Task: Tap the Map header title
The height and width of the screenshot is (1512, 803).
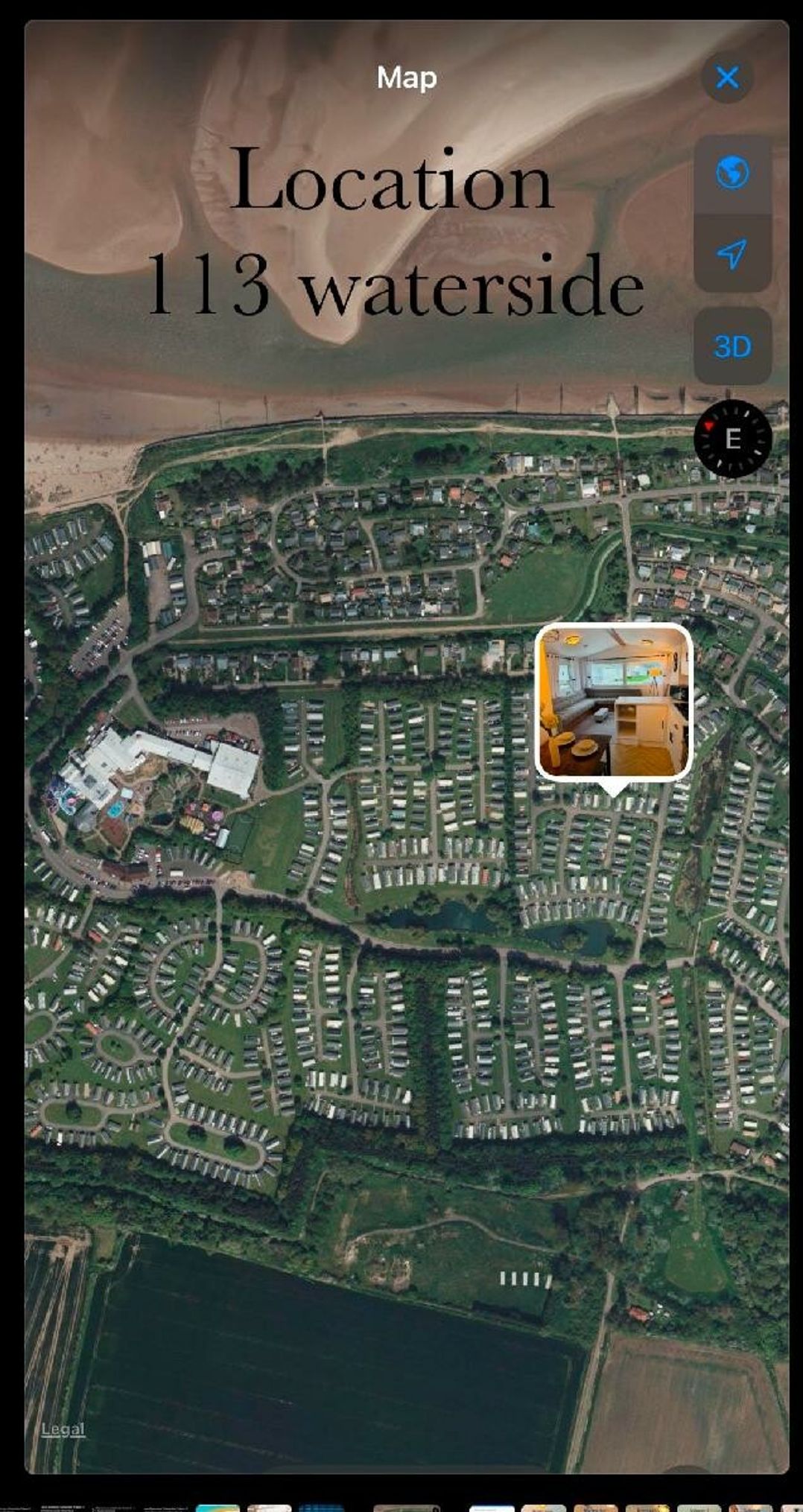Action: (x=407, y=77)
